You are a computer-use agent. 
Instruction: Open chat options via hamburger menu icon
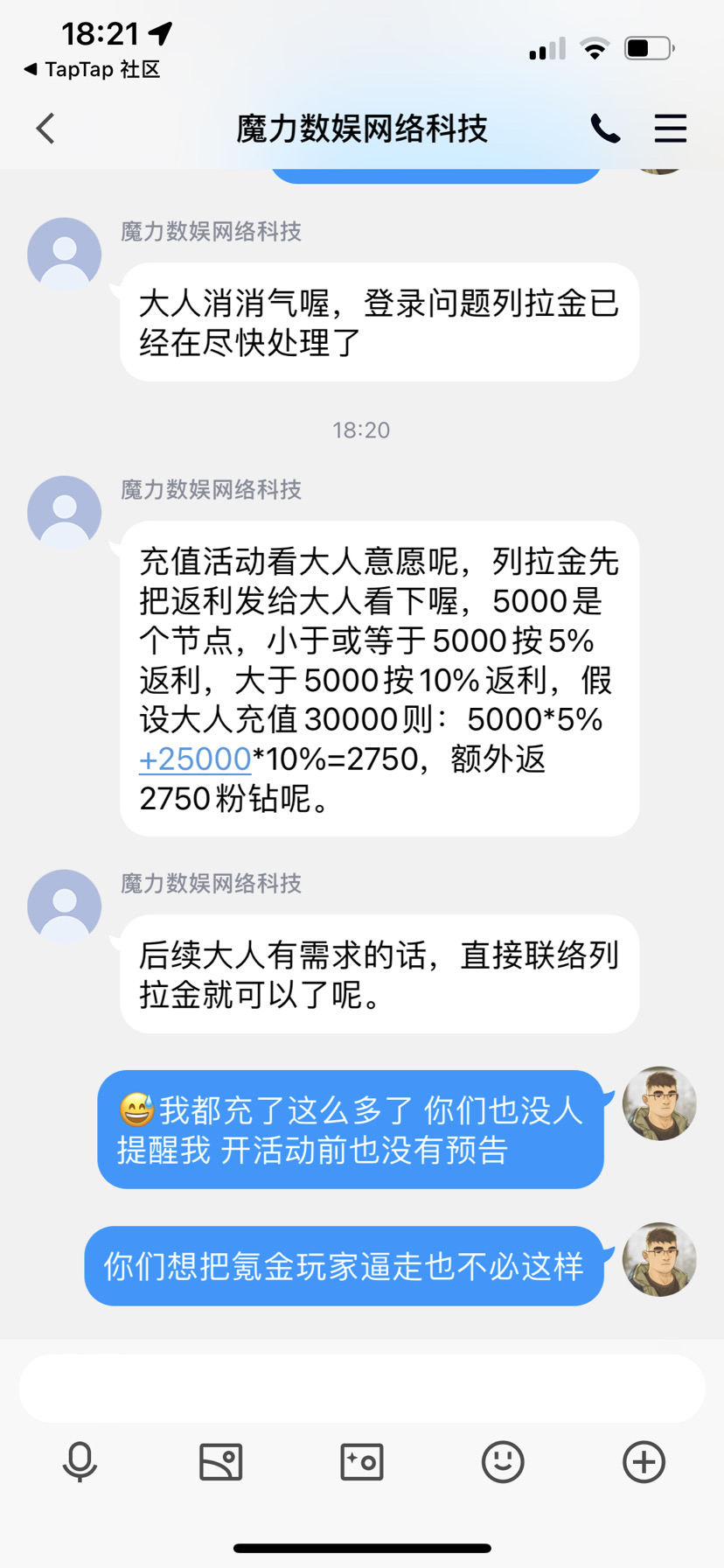670,128
